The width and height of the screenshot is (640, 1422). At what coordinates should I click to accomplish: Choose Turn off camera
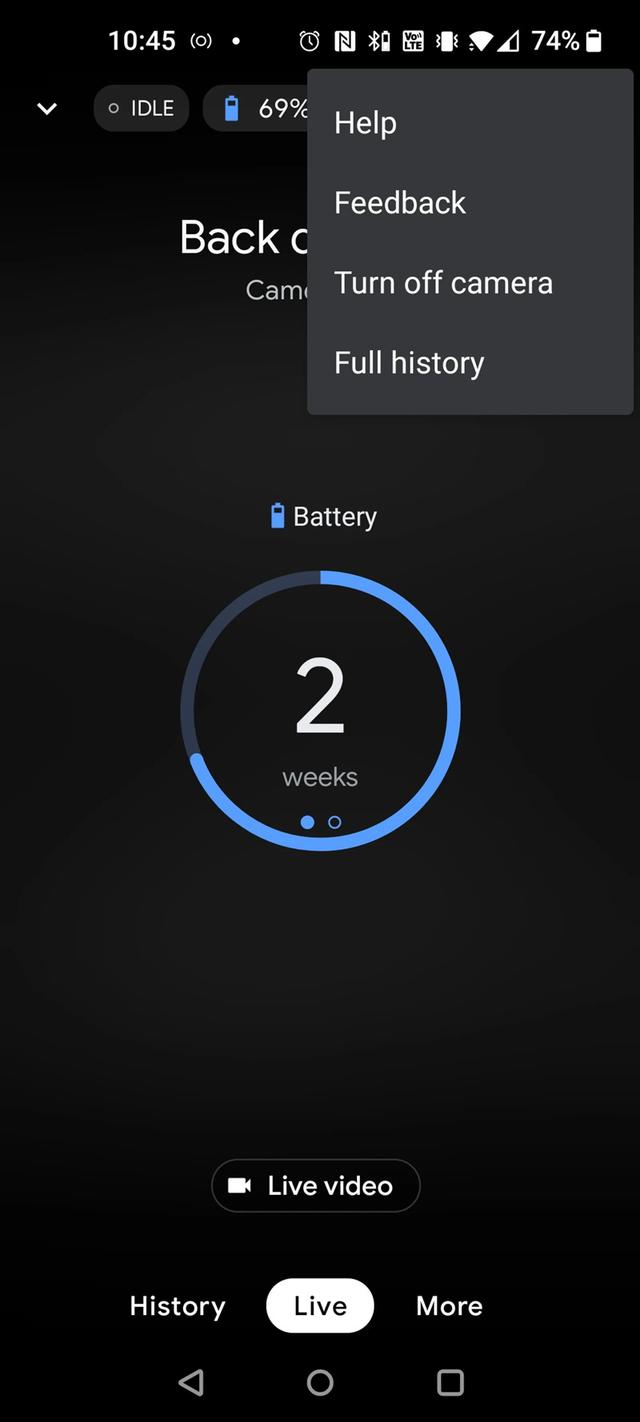tap(443, 283)
